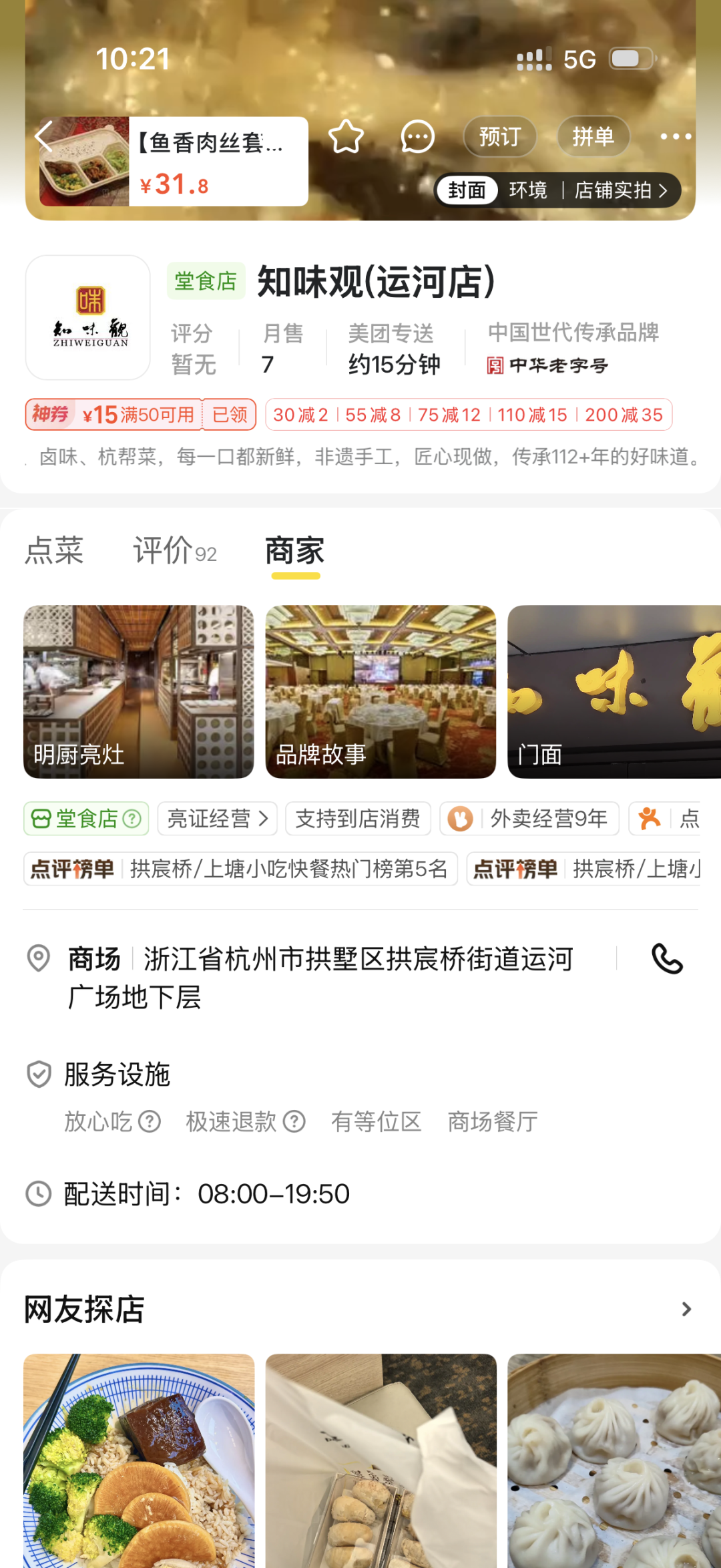Expand 亮证经营 business license details
The height and width of the screenshot is (1568, 721).
point(217,819)
